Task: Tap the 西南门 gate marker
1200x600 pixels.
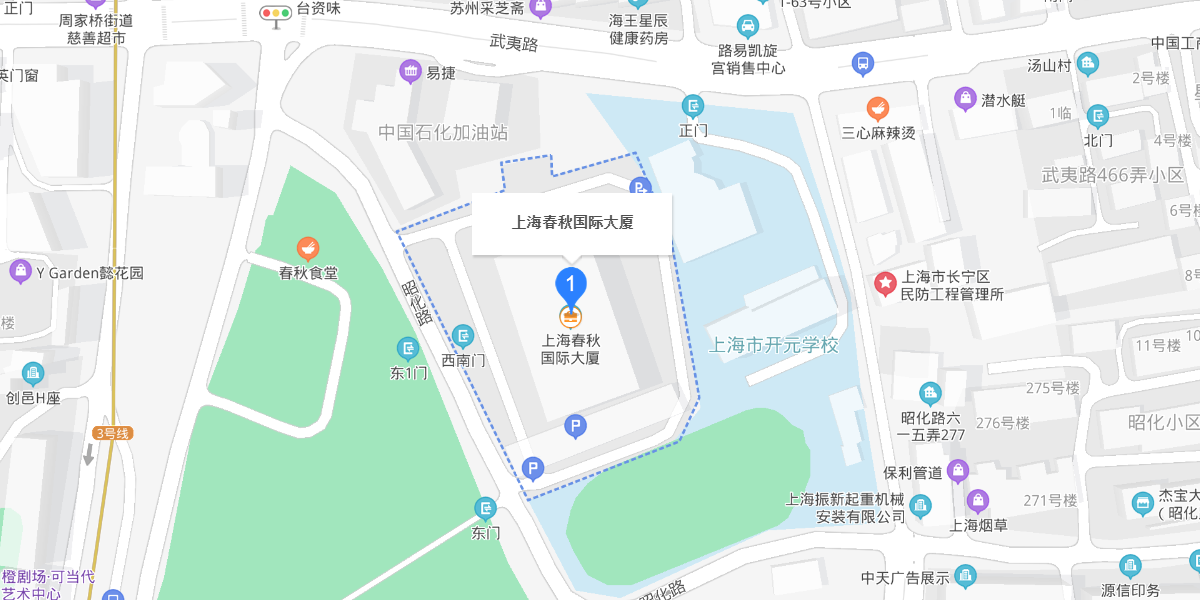Action: (x=462, y=336)
